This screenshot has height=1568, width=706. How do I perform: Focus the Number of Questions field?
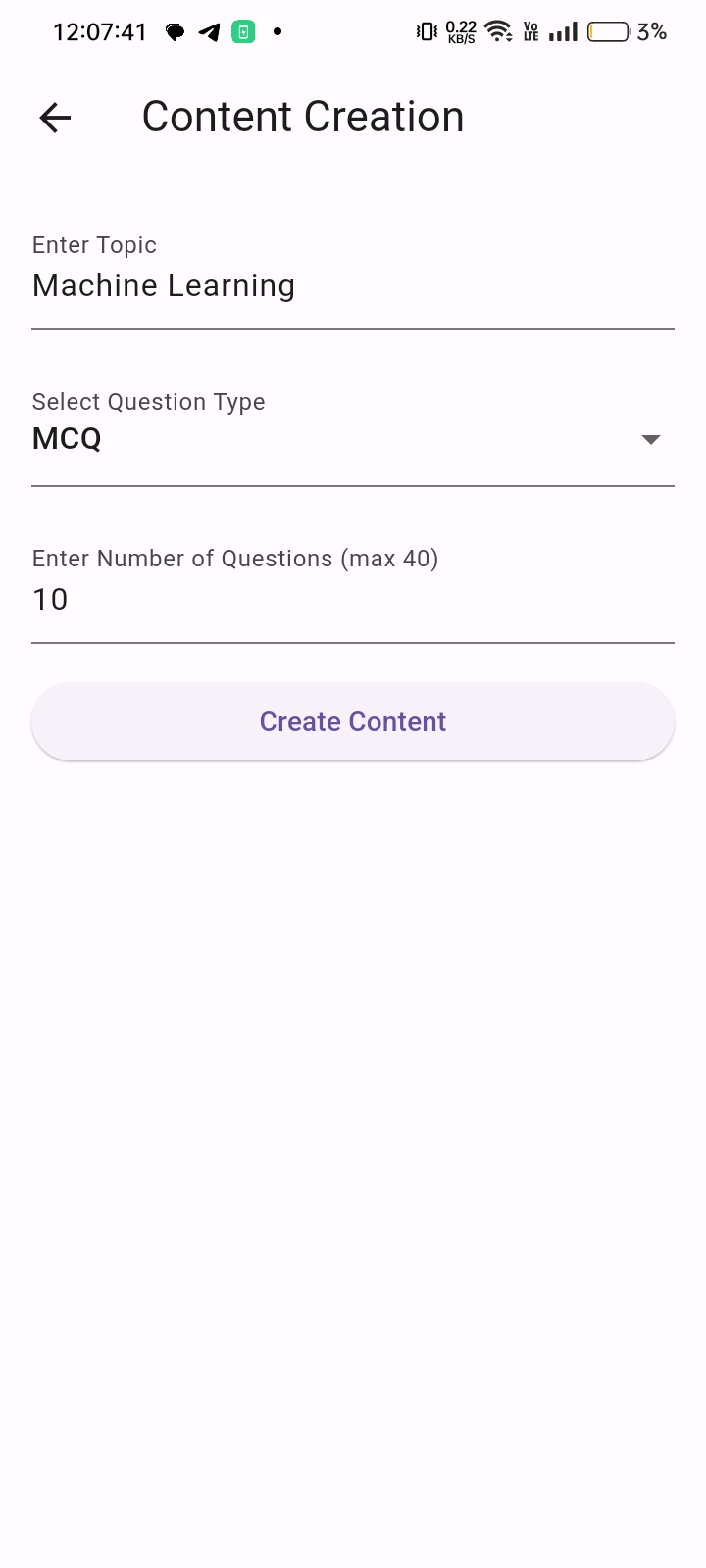[x=352, y=599]
